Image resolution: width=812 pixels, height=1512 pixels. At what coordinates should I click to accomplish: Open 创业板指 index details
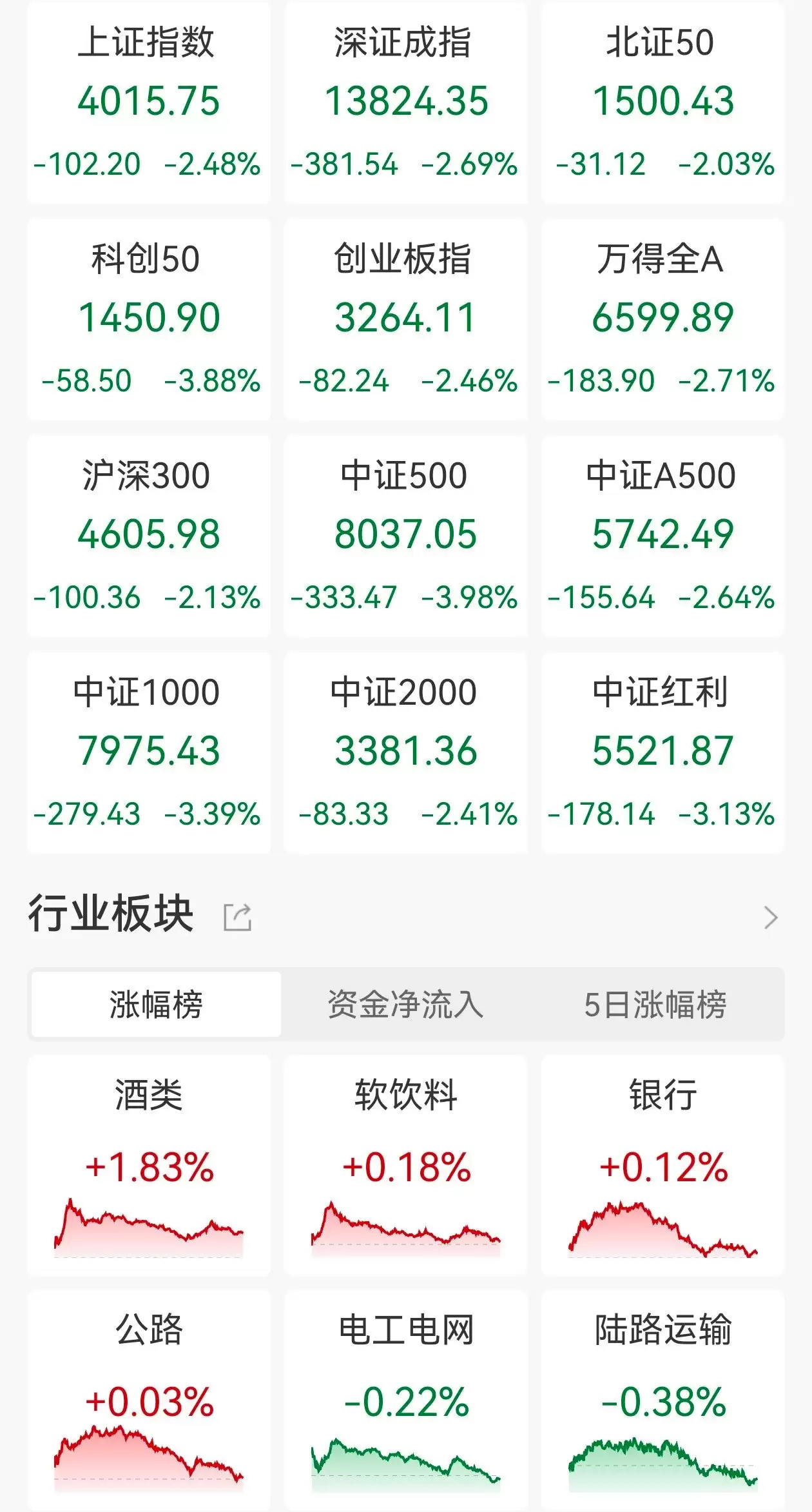coord(405,319)
